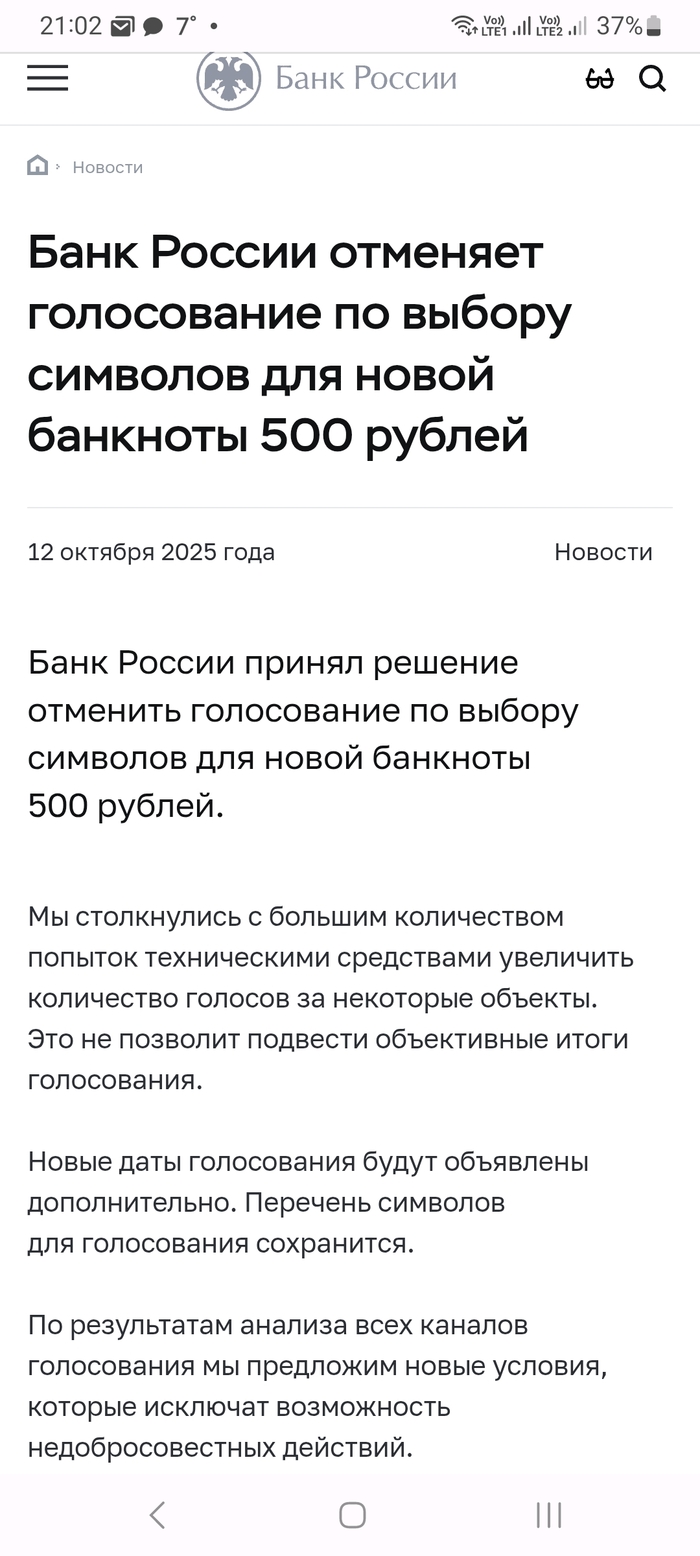
Task: Open the Новости breadcrumb link
Action: click(107, 167)
